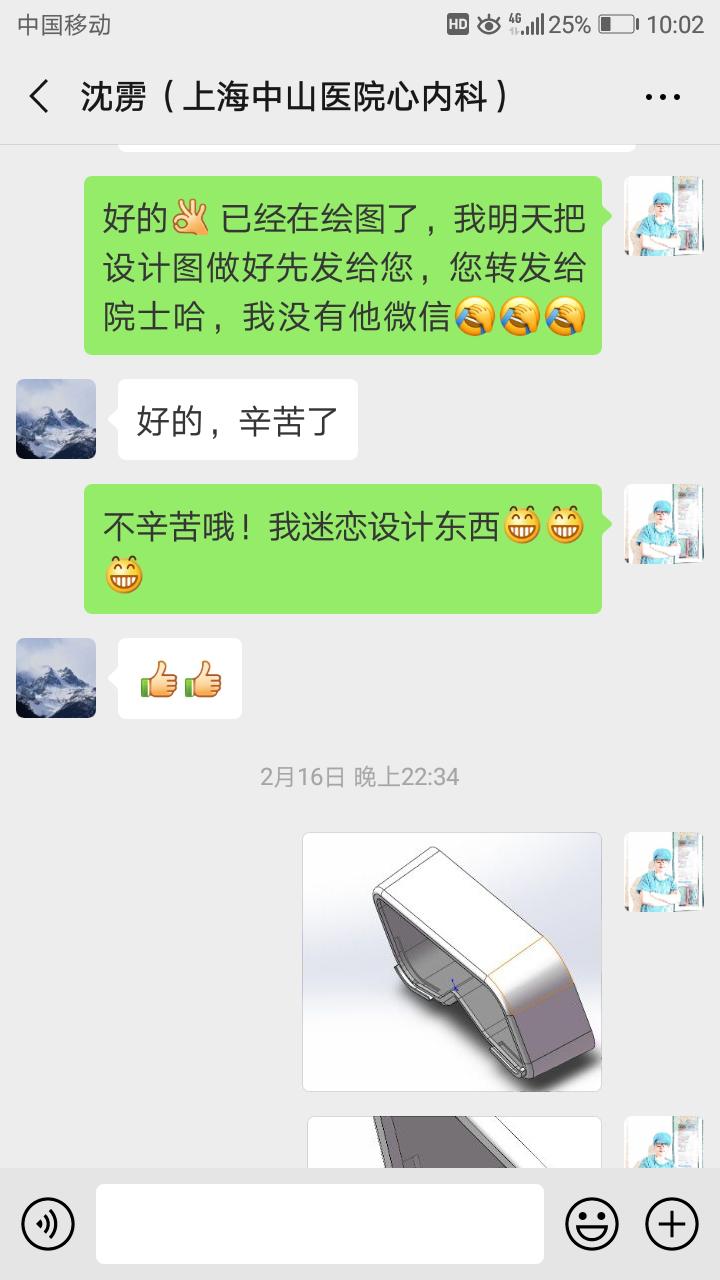Image resolution: width=720 pixels, height=1280 pixels.
Task: Tap the bubble reading 好的，辛苦了
Action: pos(237,419)
